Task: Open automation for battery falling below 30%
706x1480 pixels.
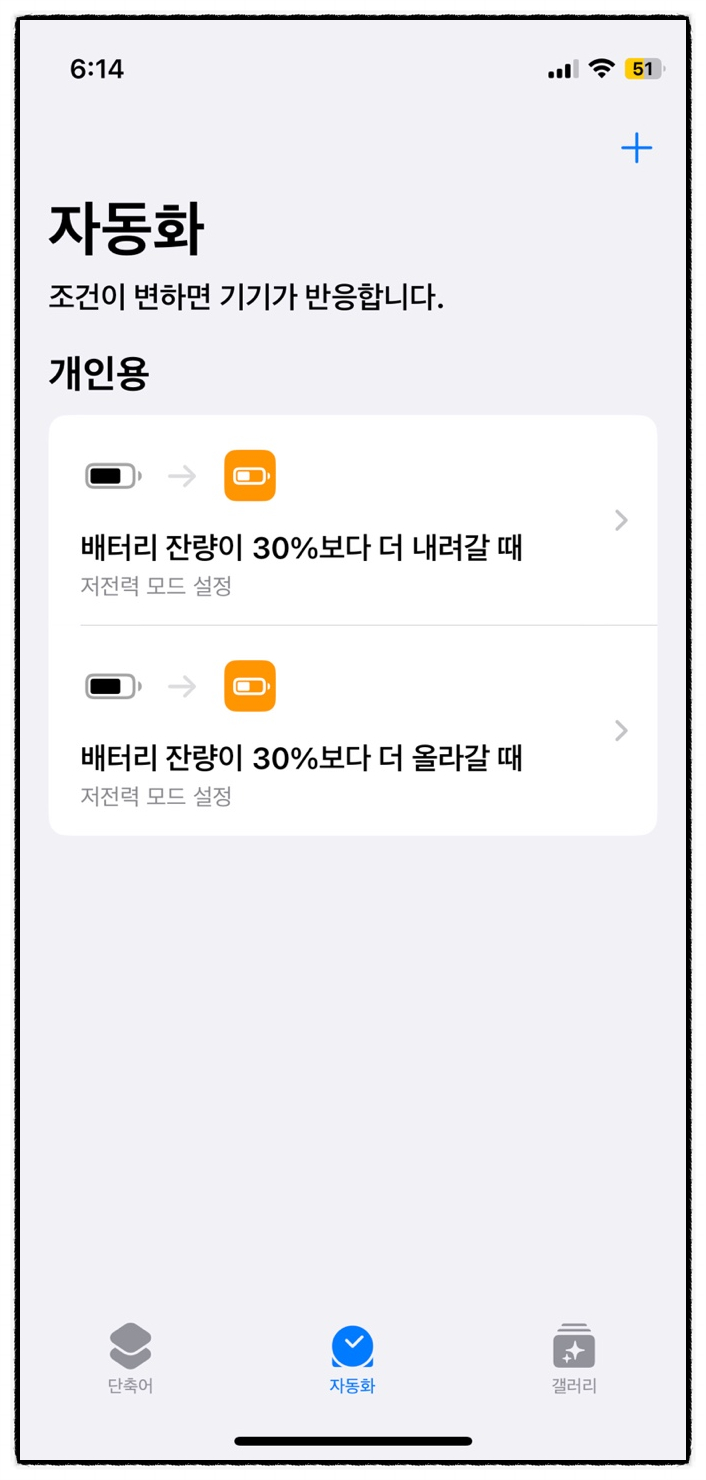Action: 353,521
